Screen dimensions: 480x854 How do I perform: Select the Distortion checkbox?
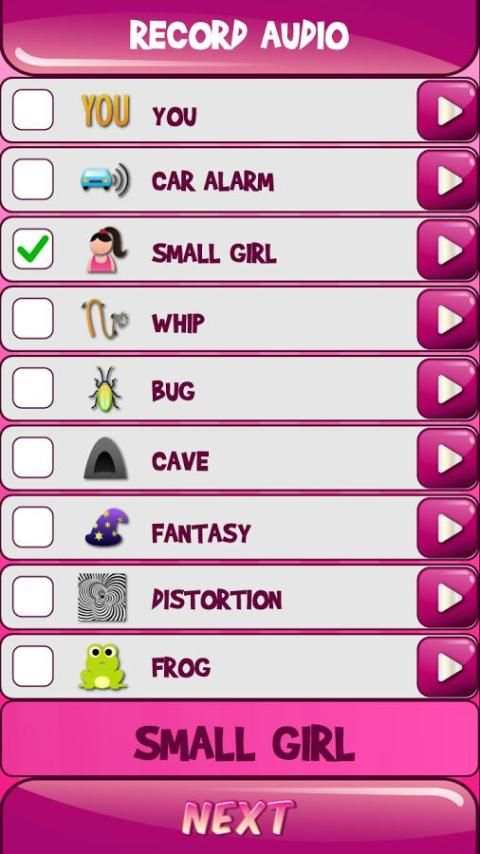[x=33, y=596]
